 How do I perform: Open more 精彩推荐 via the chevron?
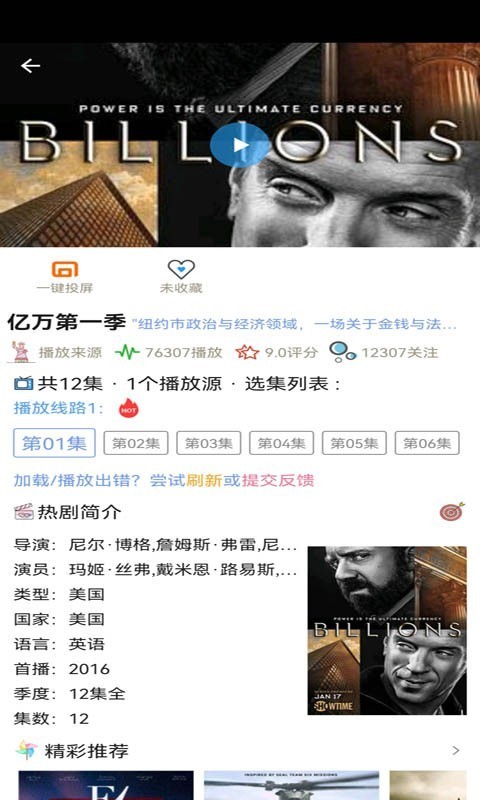pos(456,751)
